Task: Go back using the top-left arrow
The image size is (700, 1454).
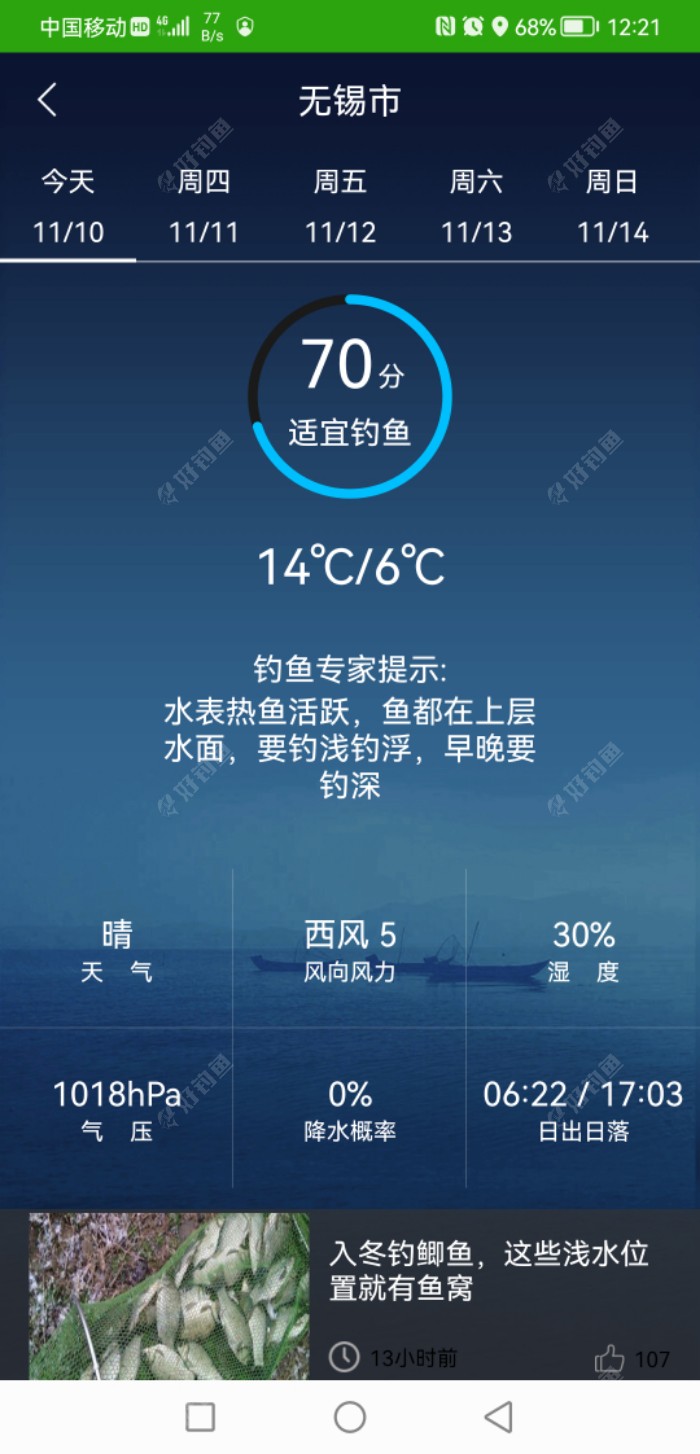Action: pyautogui.click(x=47, y=100)
